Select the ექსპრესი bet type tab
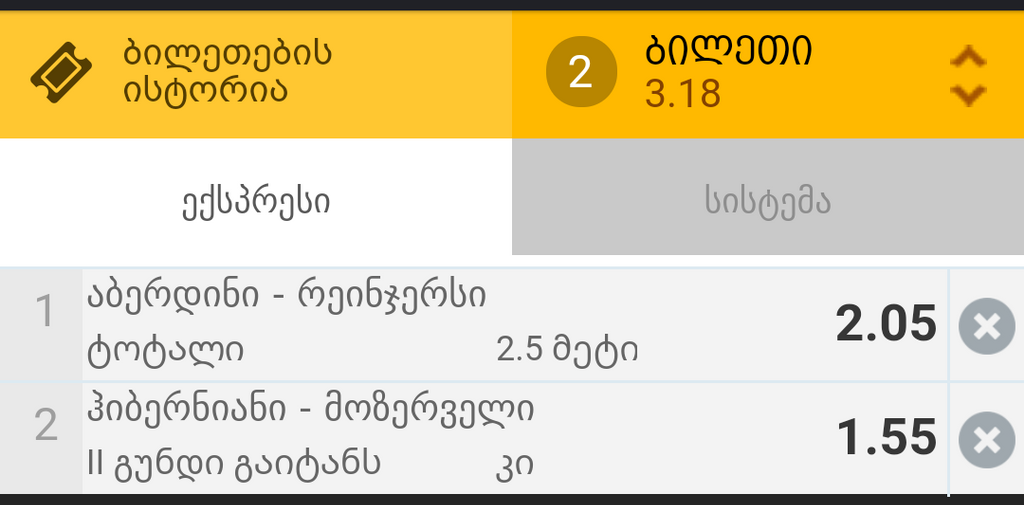The width and height of the screenshot is (1024, 505). point(256,202)
